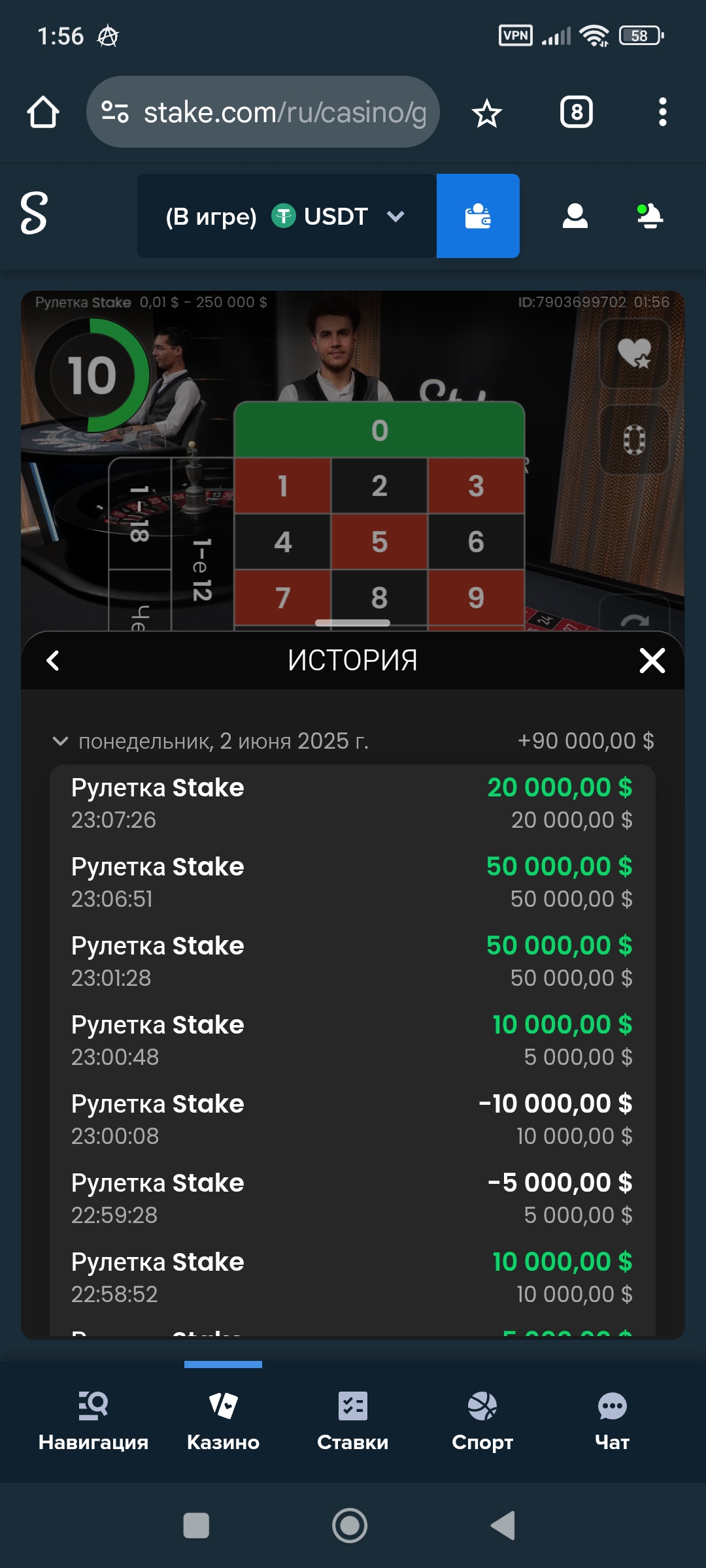
Task: Switch to the Ставки tab
Action: (353, 1419)
